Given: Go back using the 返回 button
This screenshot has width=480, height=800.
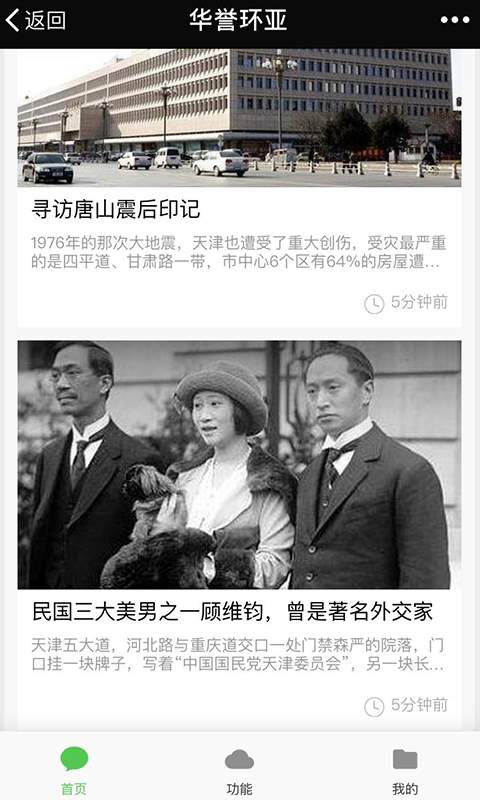Looking at the screenshot, I should 36,20.
